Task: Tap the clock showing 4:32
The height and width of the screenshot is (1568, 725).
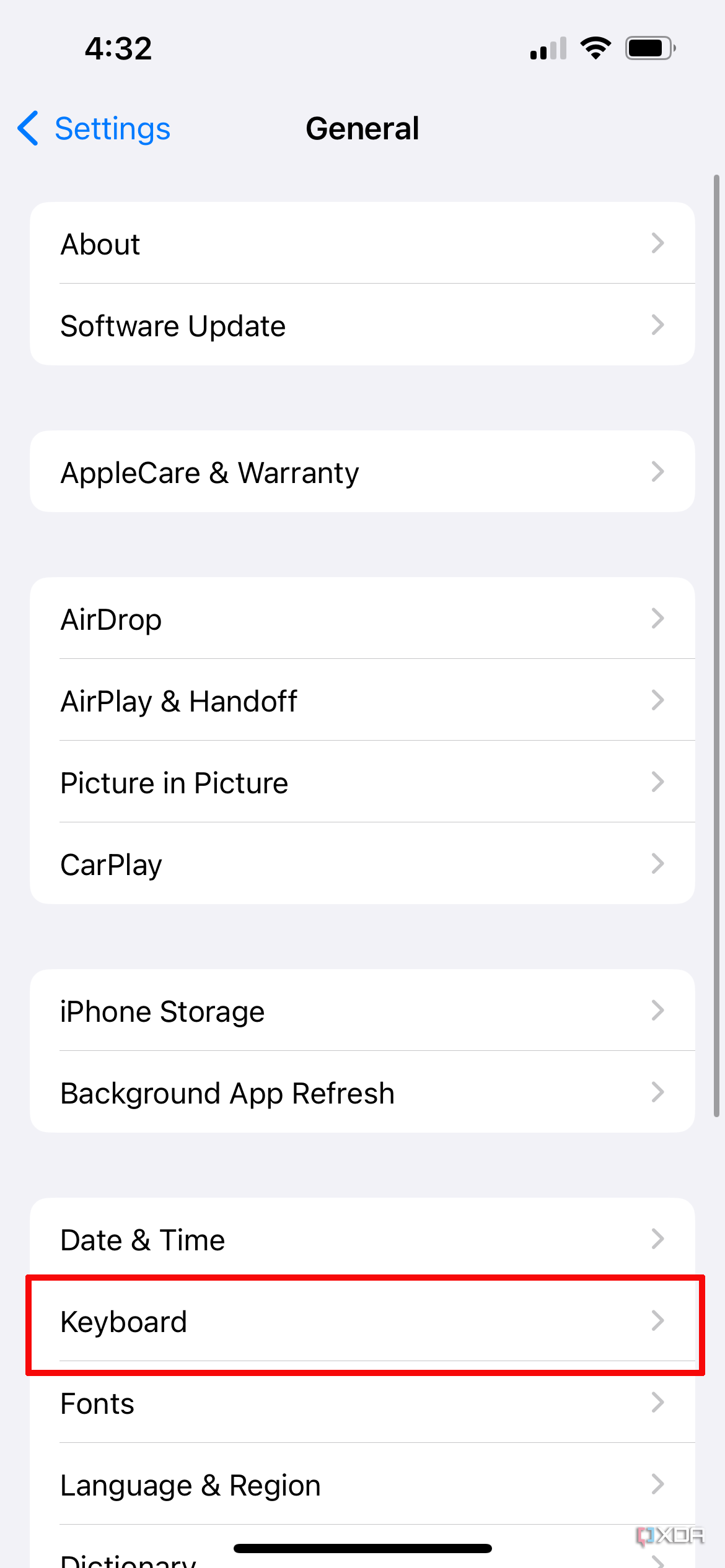Action: pyautogui.click(x=118, y=48)
